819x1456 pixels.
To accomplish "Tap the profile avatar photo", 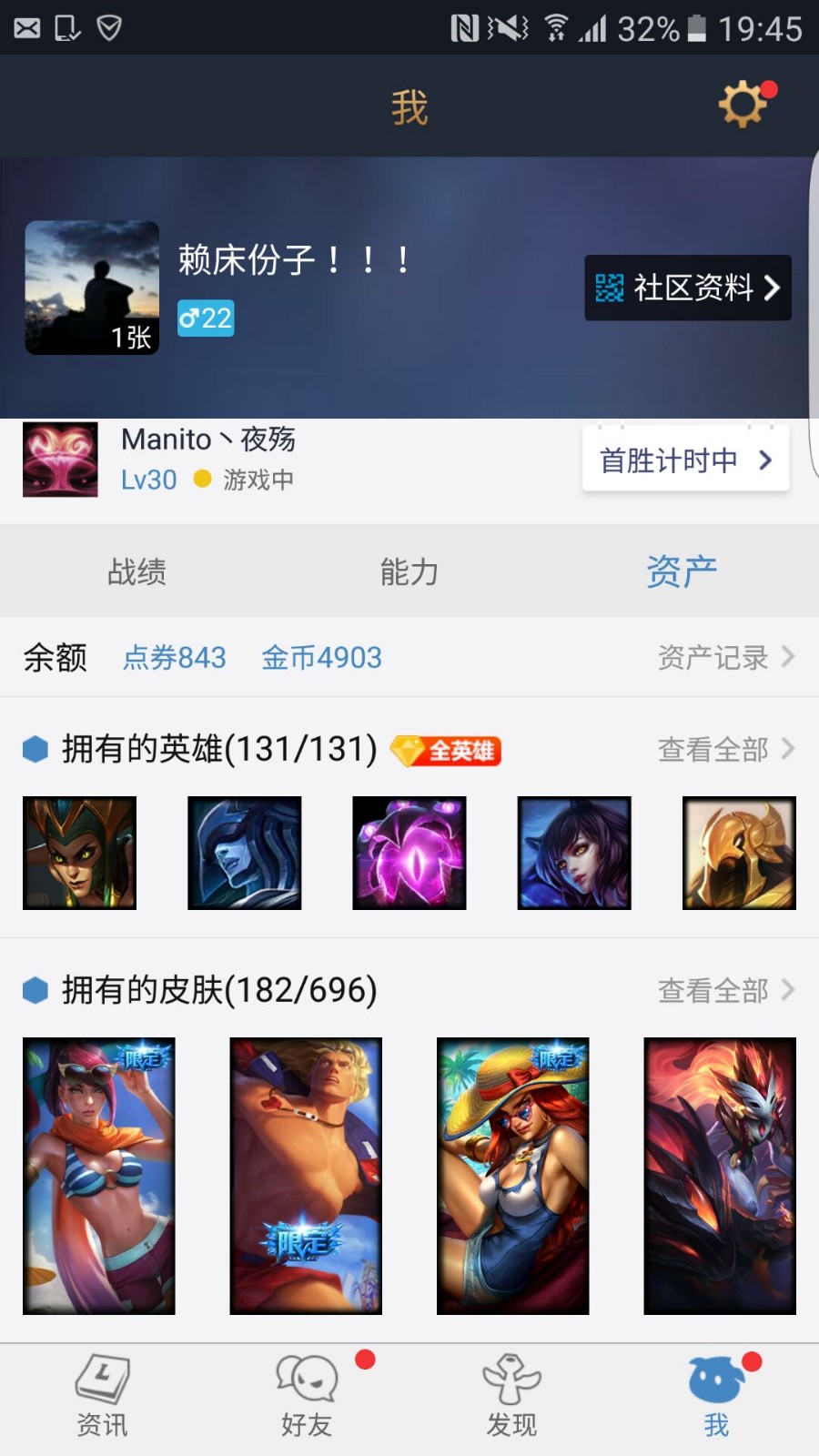I will click(x=92, y=288).
